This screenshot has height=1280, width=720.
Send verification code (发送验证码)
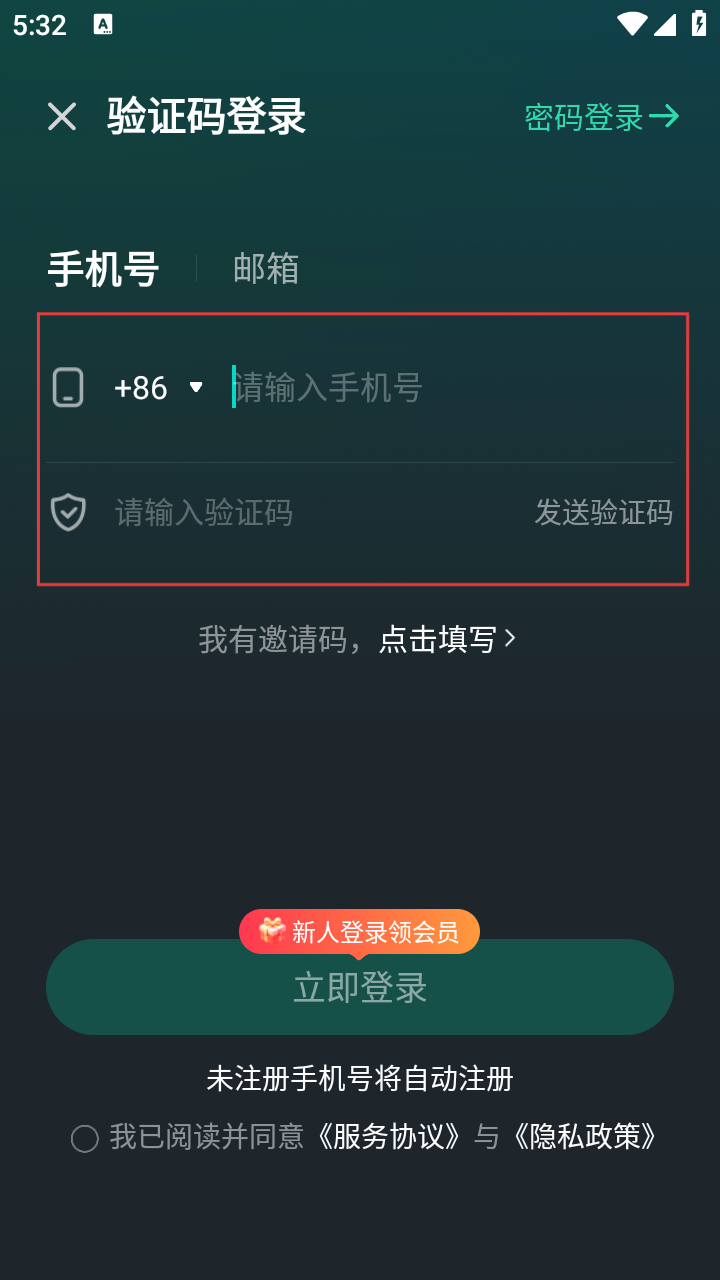(603, 512)
